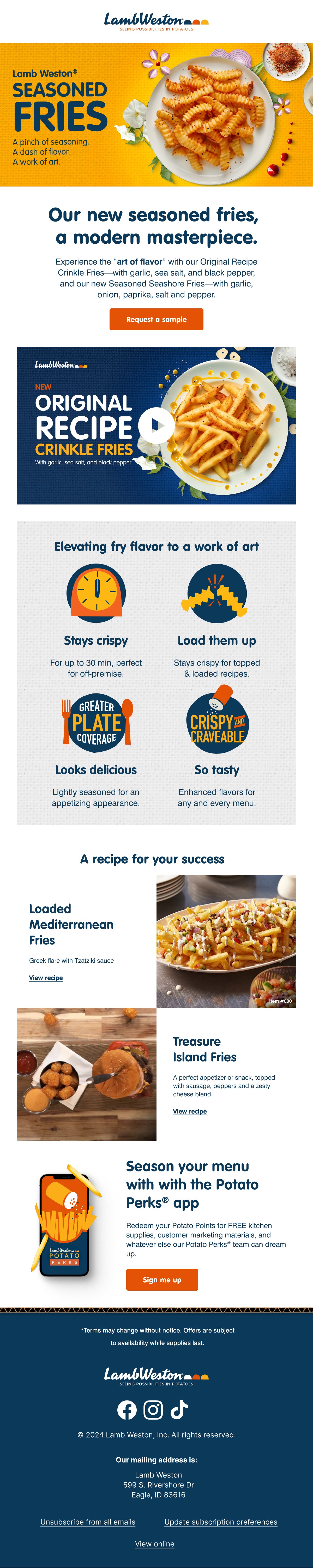Open Lamb Weston's Instagram profile

coord(153,1409)
